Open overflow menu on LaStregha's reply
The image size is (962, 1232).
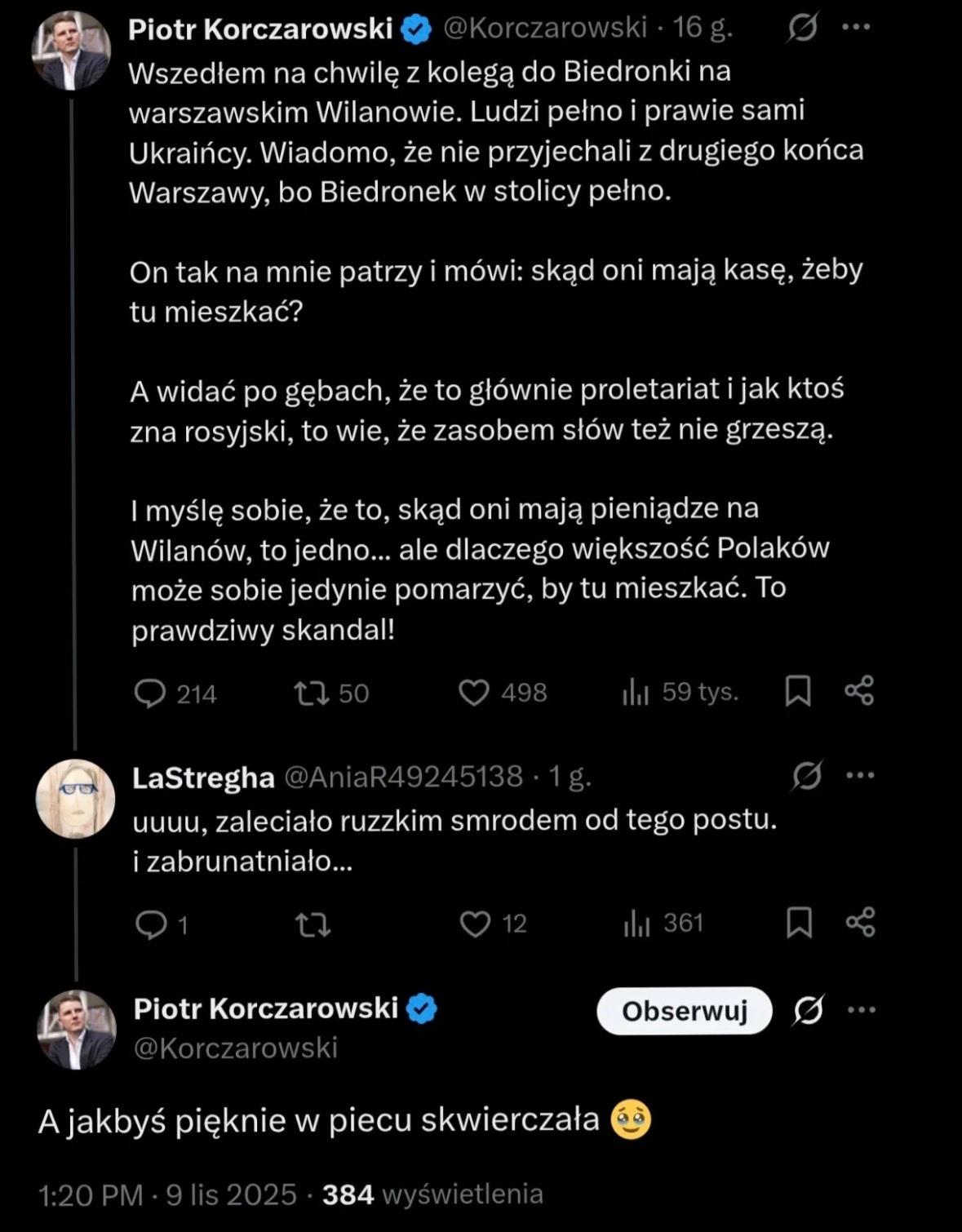(x=860, y=775)
